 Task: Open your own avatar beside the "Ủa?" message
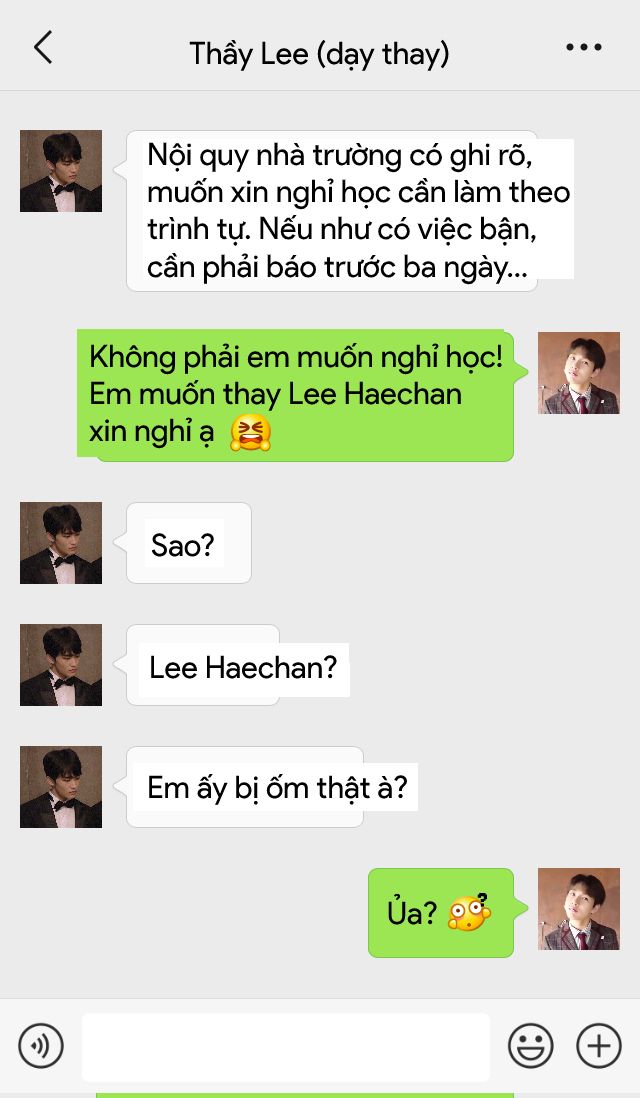tap(578, 909)
